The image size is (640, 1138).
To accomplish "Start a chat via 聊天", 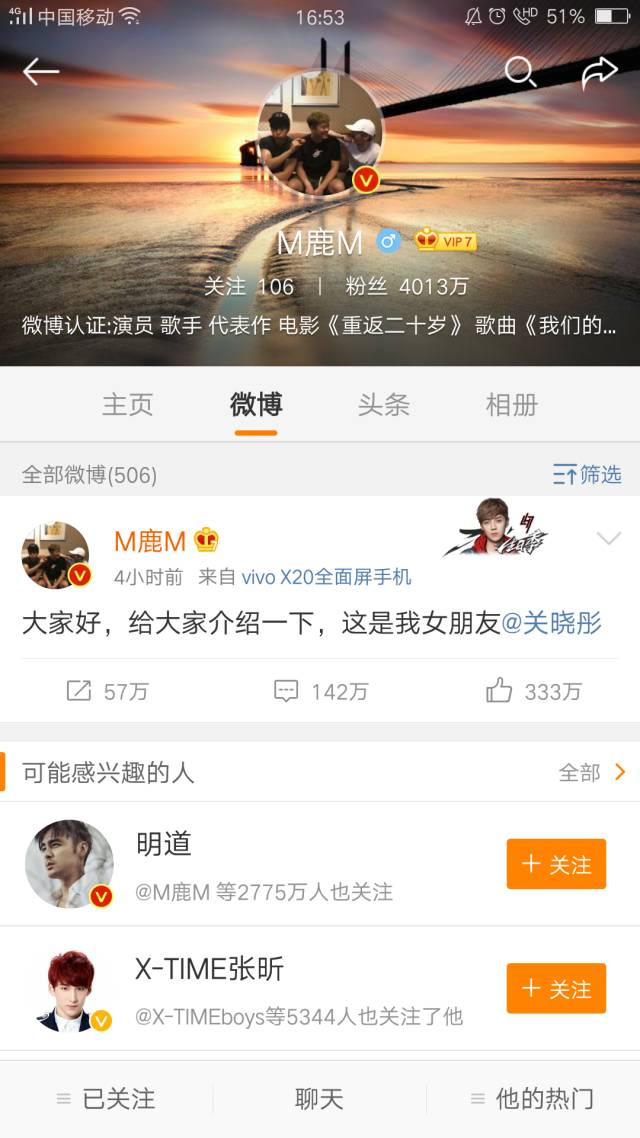I will coord(319,1099).
